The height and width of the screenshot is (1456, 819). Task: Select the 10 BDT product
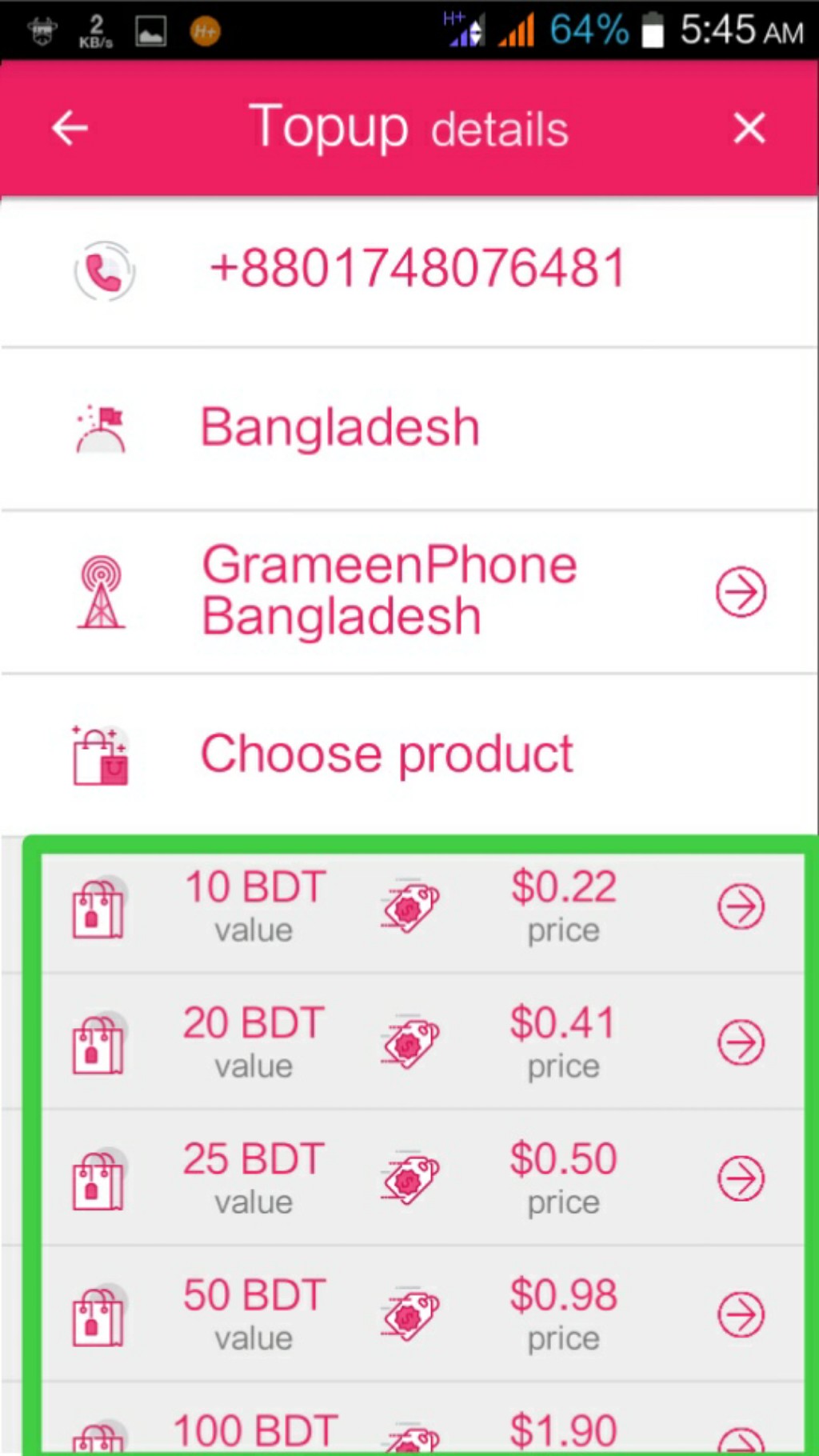[x=741, y=906]
